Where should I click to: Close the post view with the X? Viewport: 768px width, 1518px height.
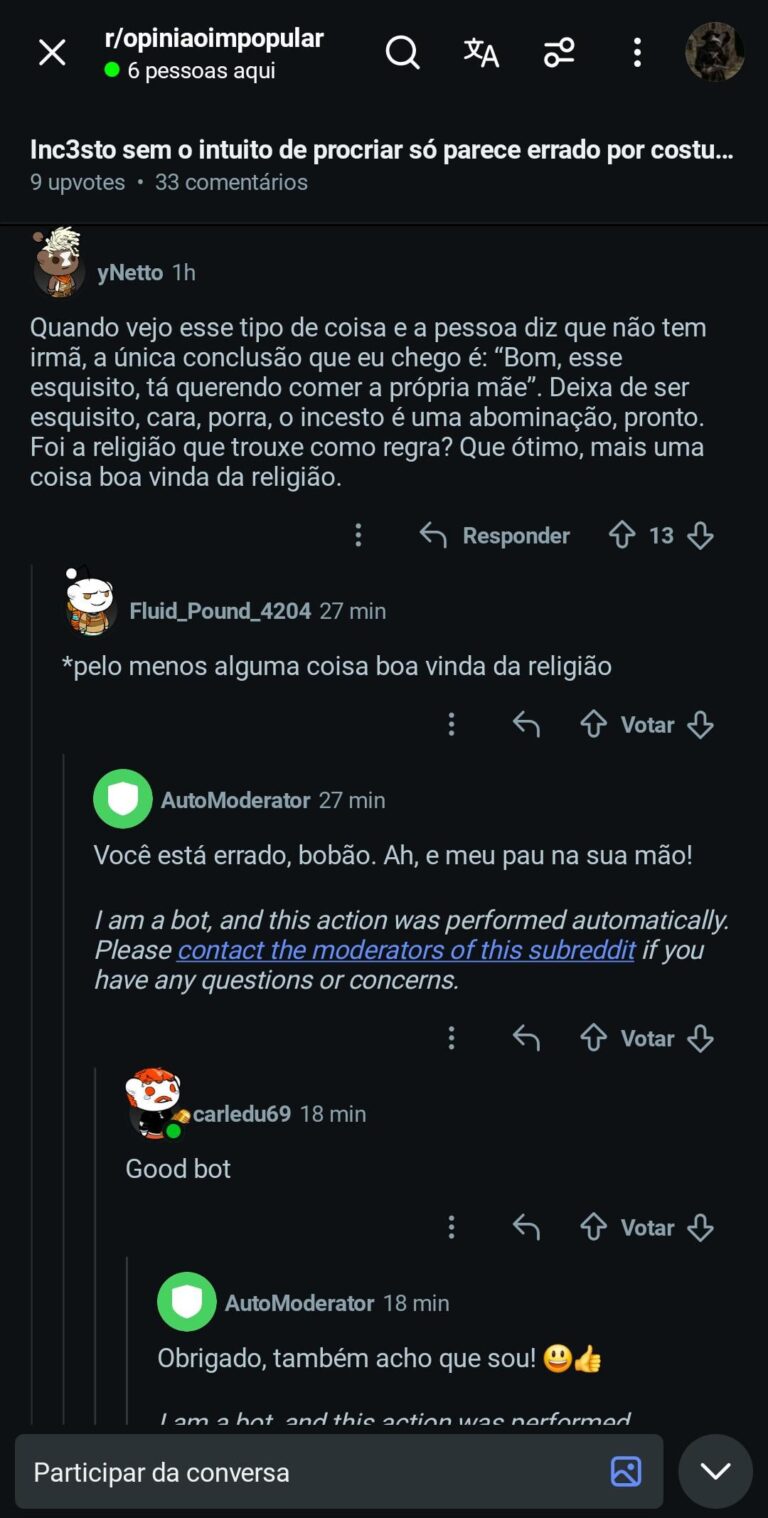52,53
